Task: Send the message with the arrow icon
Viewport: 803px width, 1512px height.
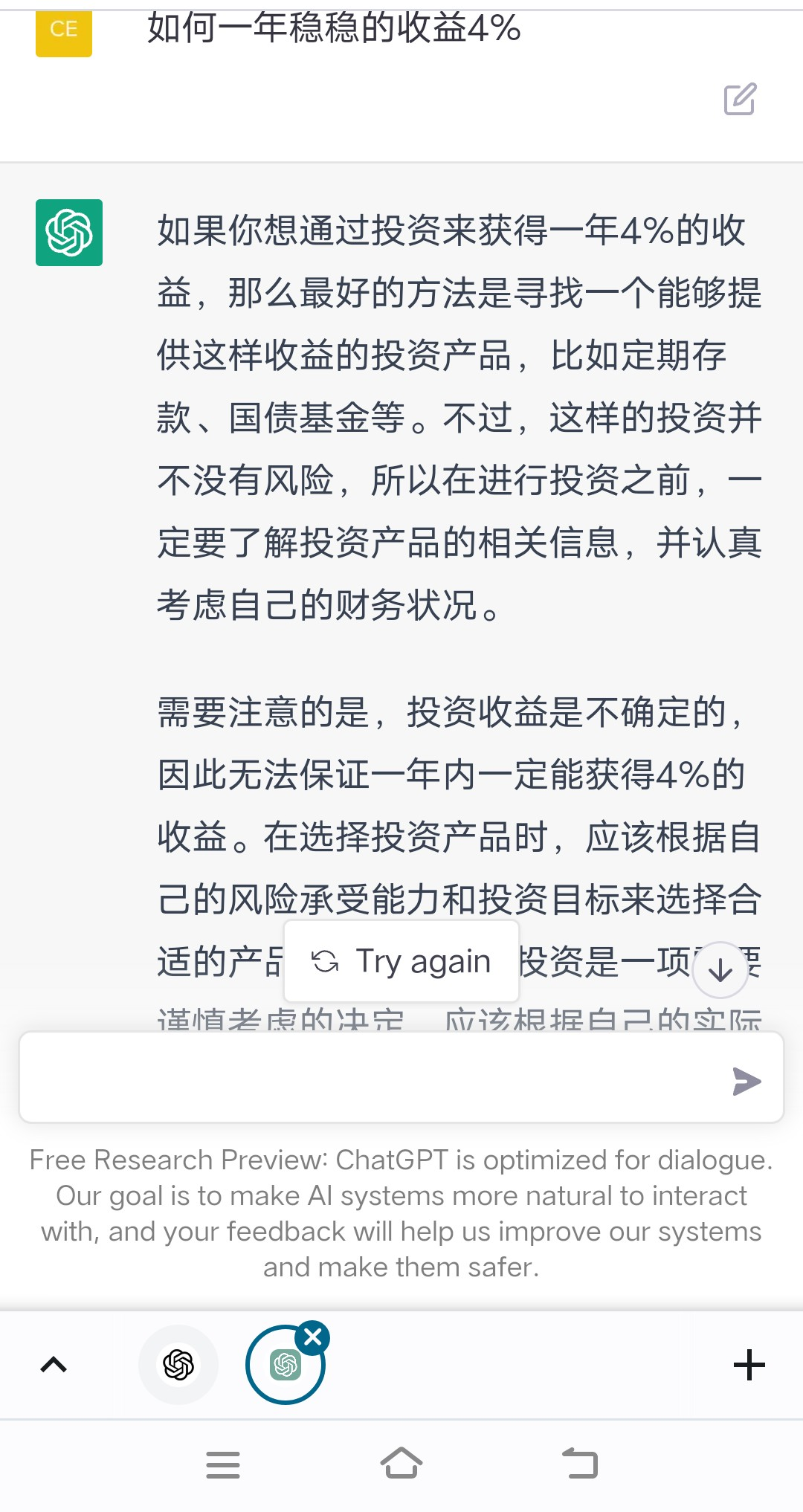Action: tap(746, 1081)
